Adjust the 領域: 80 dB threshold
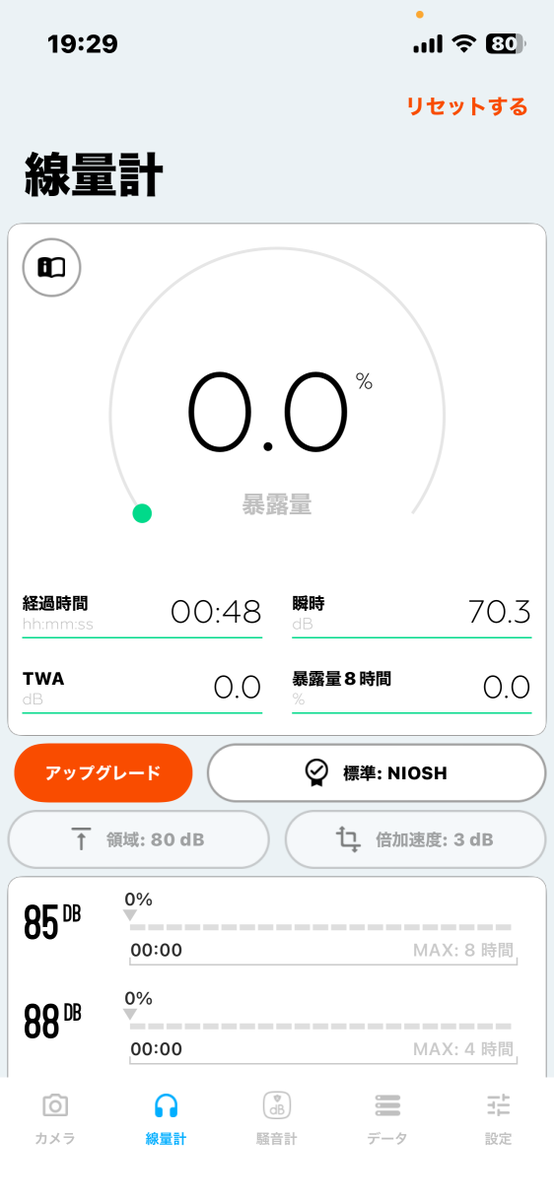The image size is (554, 1200). click(139, 839)
